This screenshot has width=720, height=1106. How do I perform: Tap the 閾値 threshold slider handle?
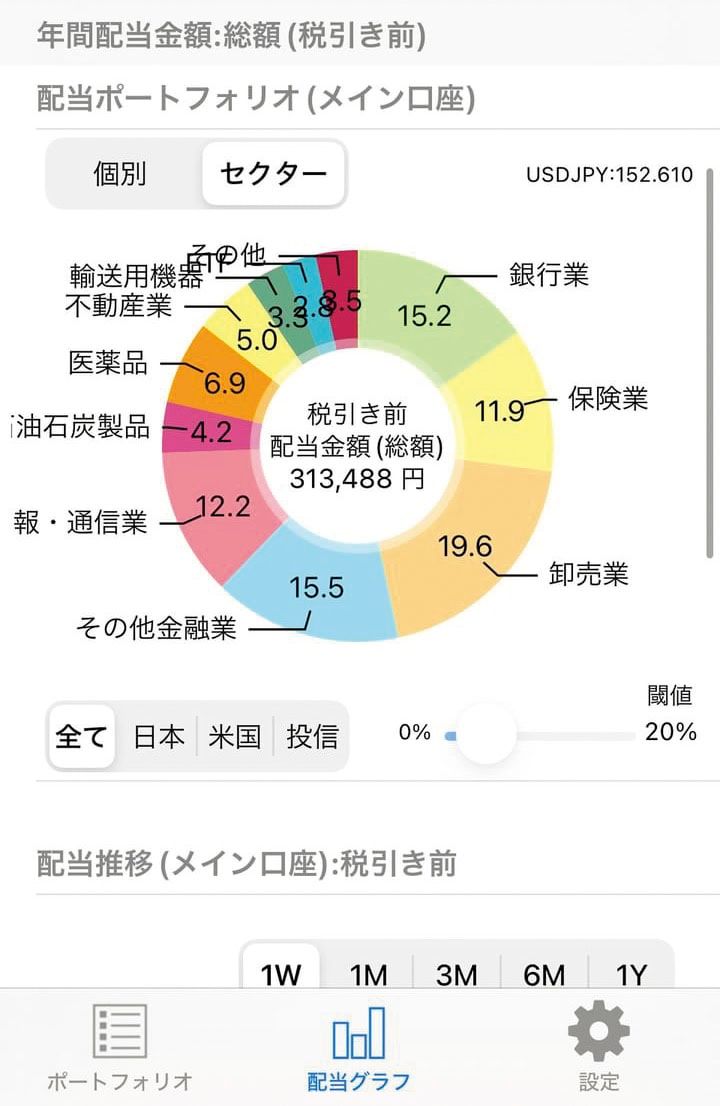486,735
